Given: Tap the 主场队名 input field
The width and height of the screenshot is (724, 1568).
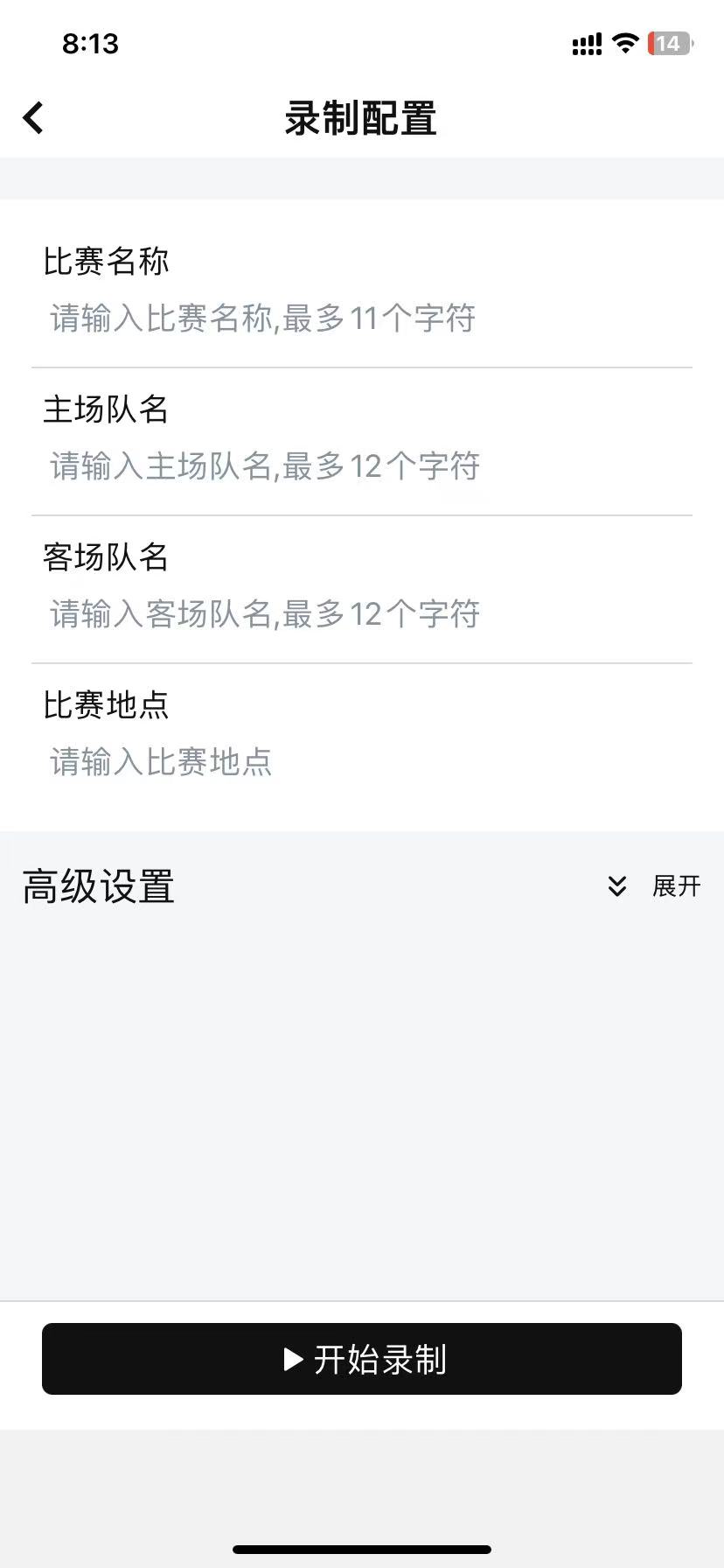Looking at the screenshot, I should 262,466.
